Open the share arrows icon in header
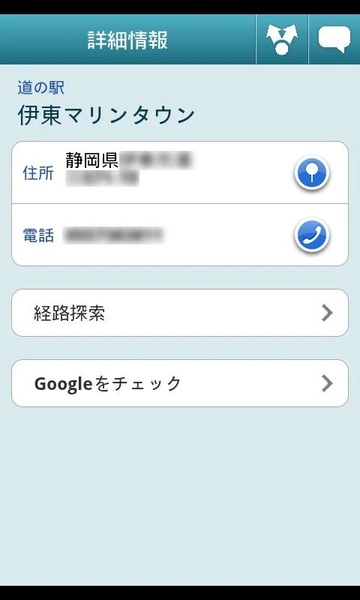 click(282, 39)
